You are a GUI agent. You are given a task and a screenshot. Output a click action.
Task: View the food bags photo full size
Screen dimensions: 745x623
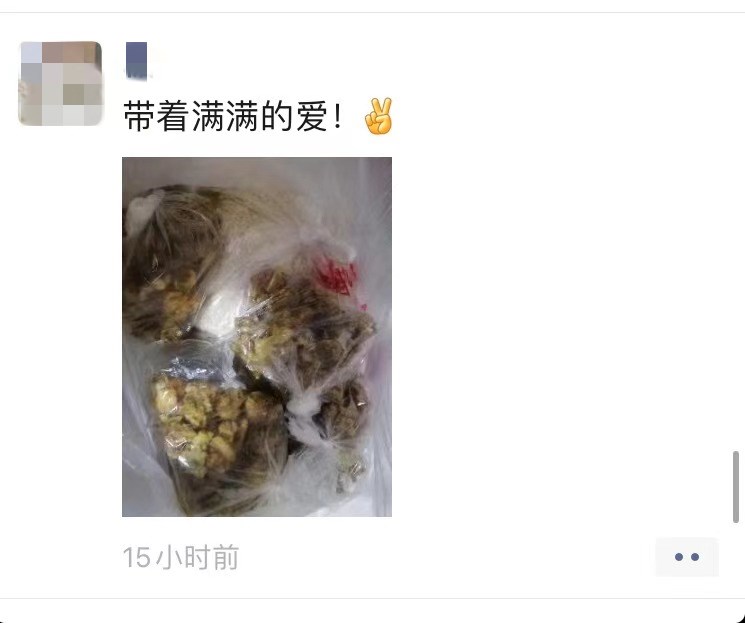(x=257, y=337)
